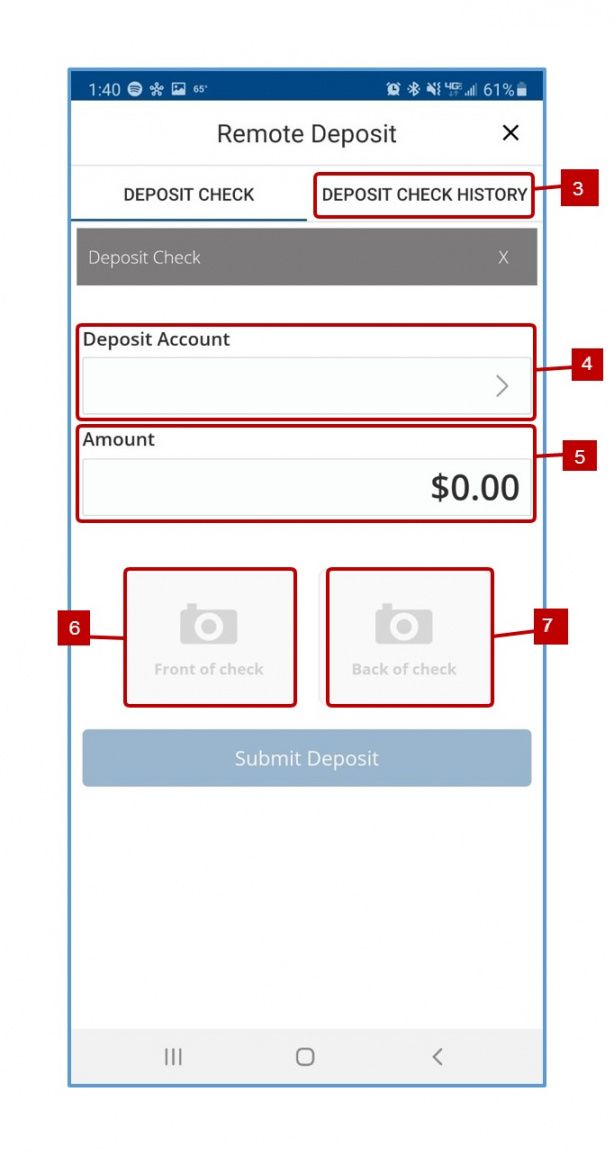Capture the back of check photo
The width and height of the screenshot is (614, 1155).
(x=404, y=637)
